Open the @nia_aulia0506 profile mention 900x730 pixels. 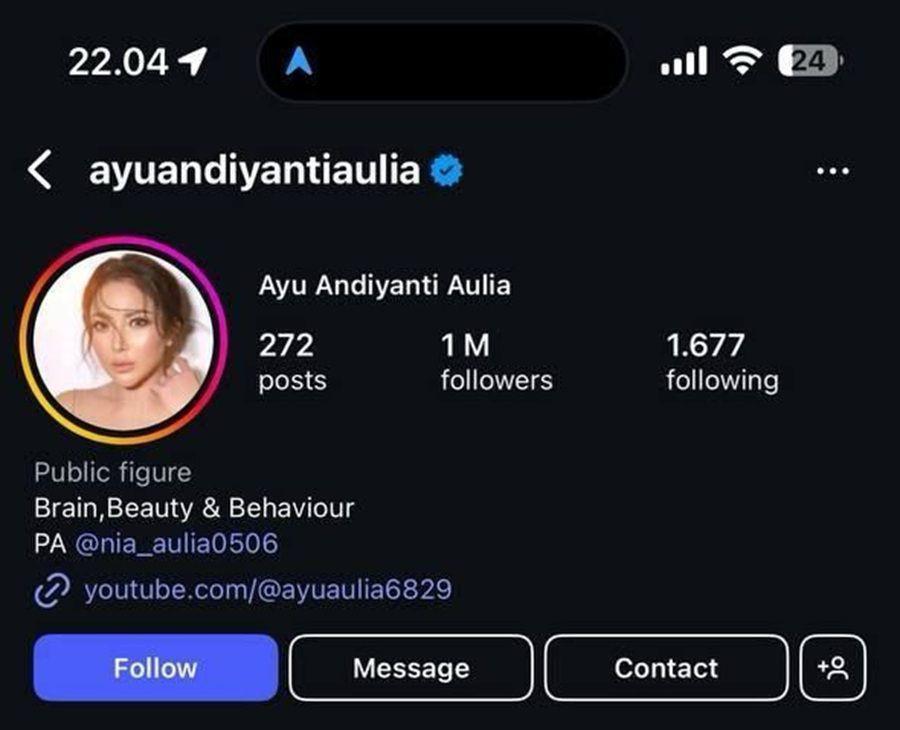pyautogui.click(x=176, y=545)
